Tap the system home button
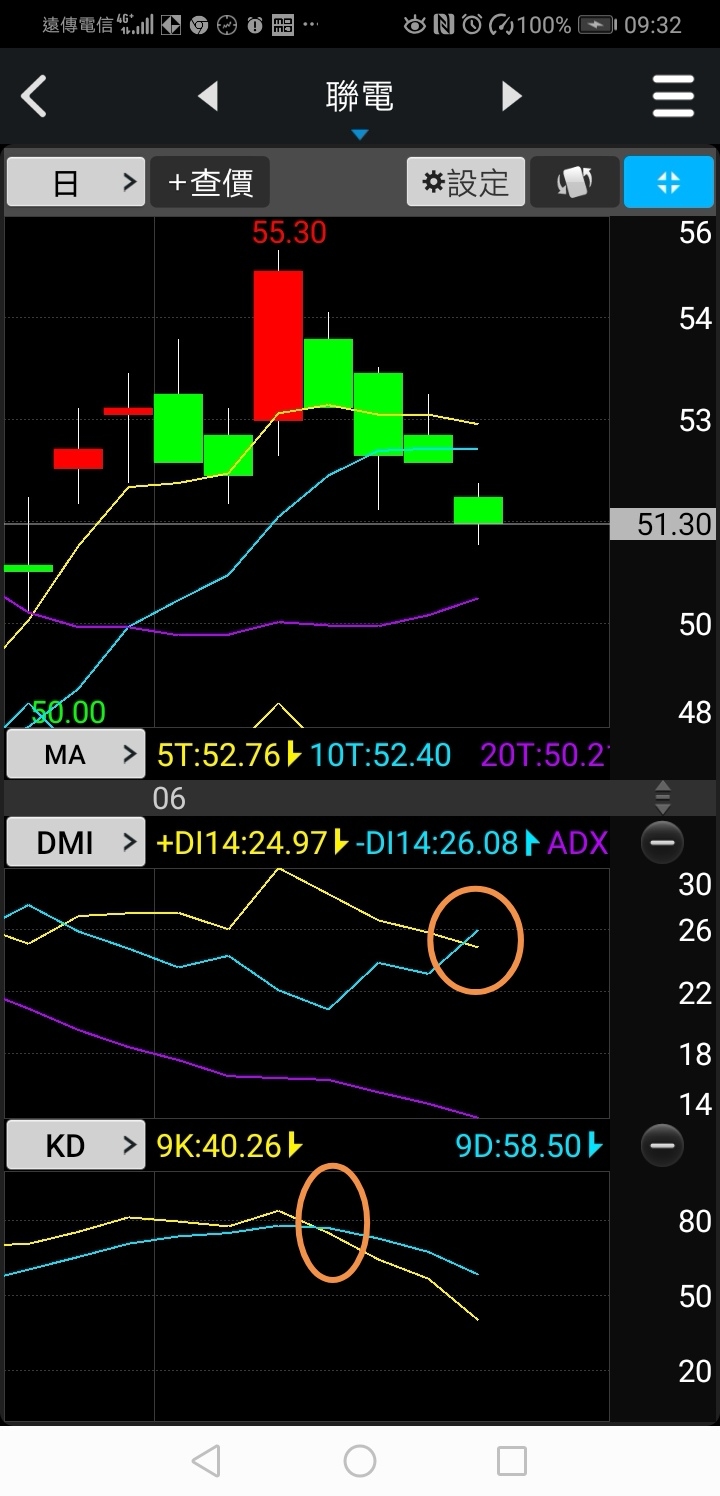This screenshot has width=720, height=1496. [x=360, y=1461]
